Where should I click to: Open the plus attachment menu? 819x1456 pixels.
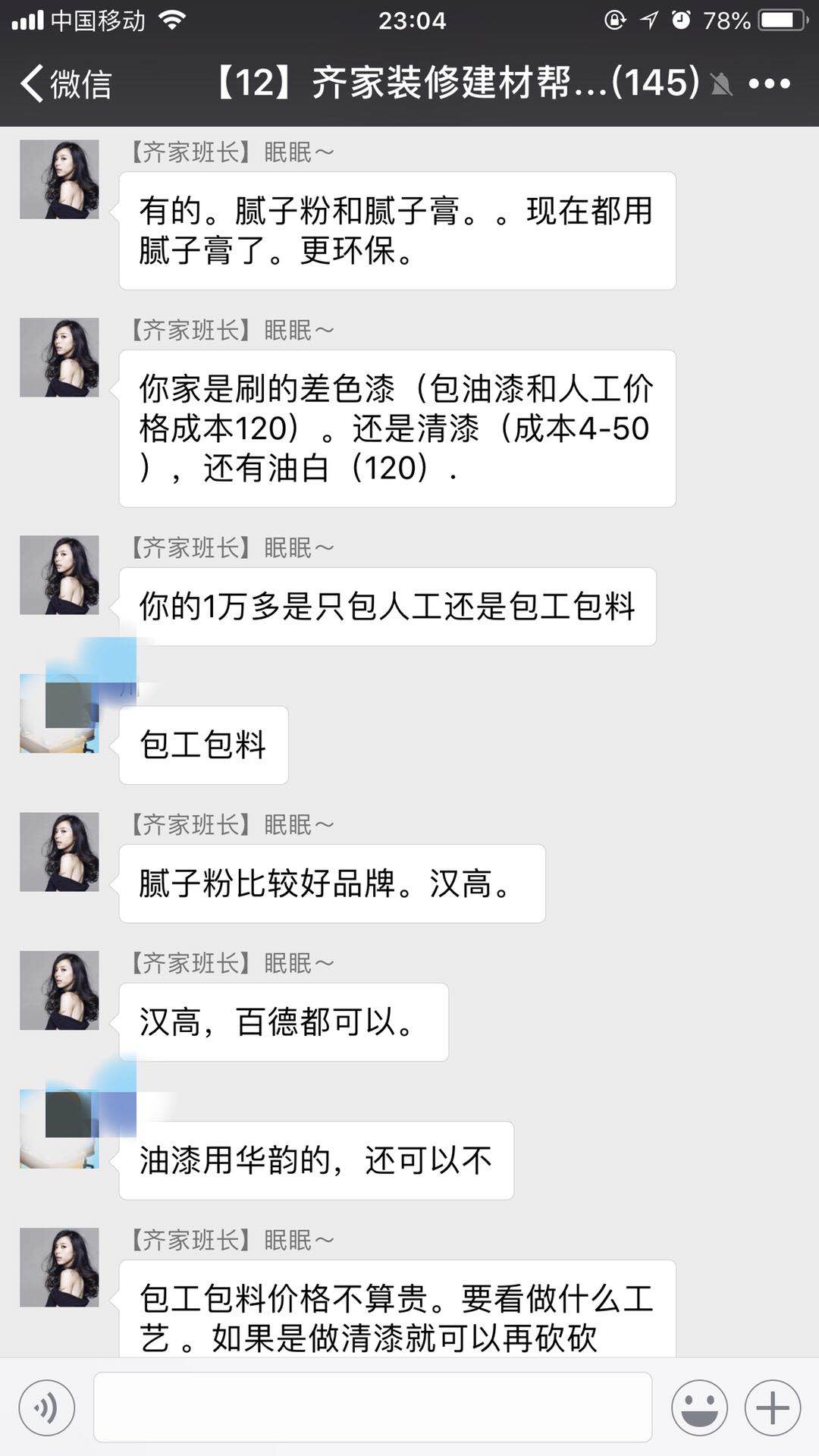(772, 1407)
